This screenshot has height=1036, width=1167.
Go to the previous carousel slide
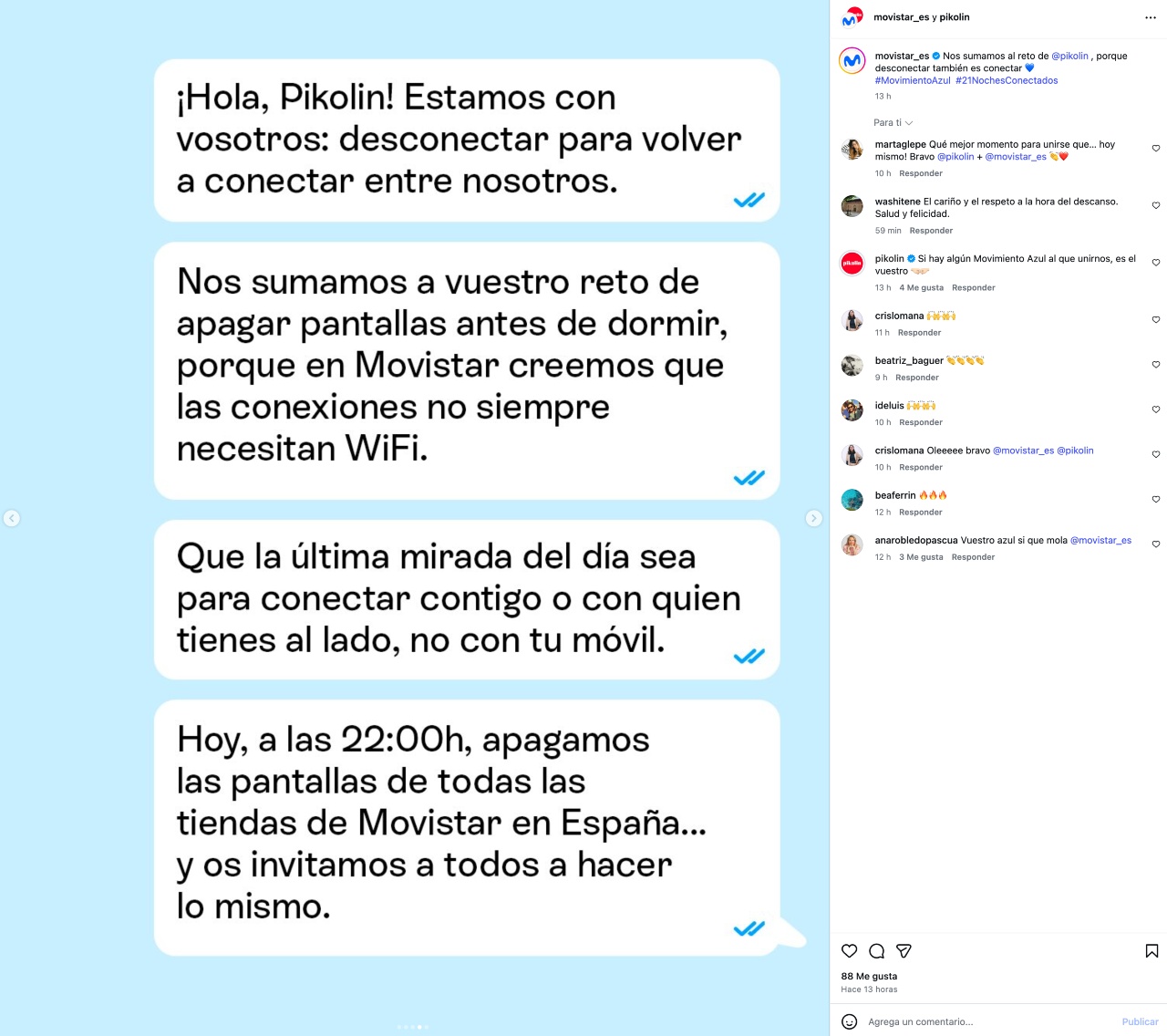click(12, 518)
